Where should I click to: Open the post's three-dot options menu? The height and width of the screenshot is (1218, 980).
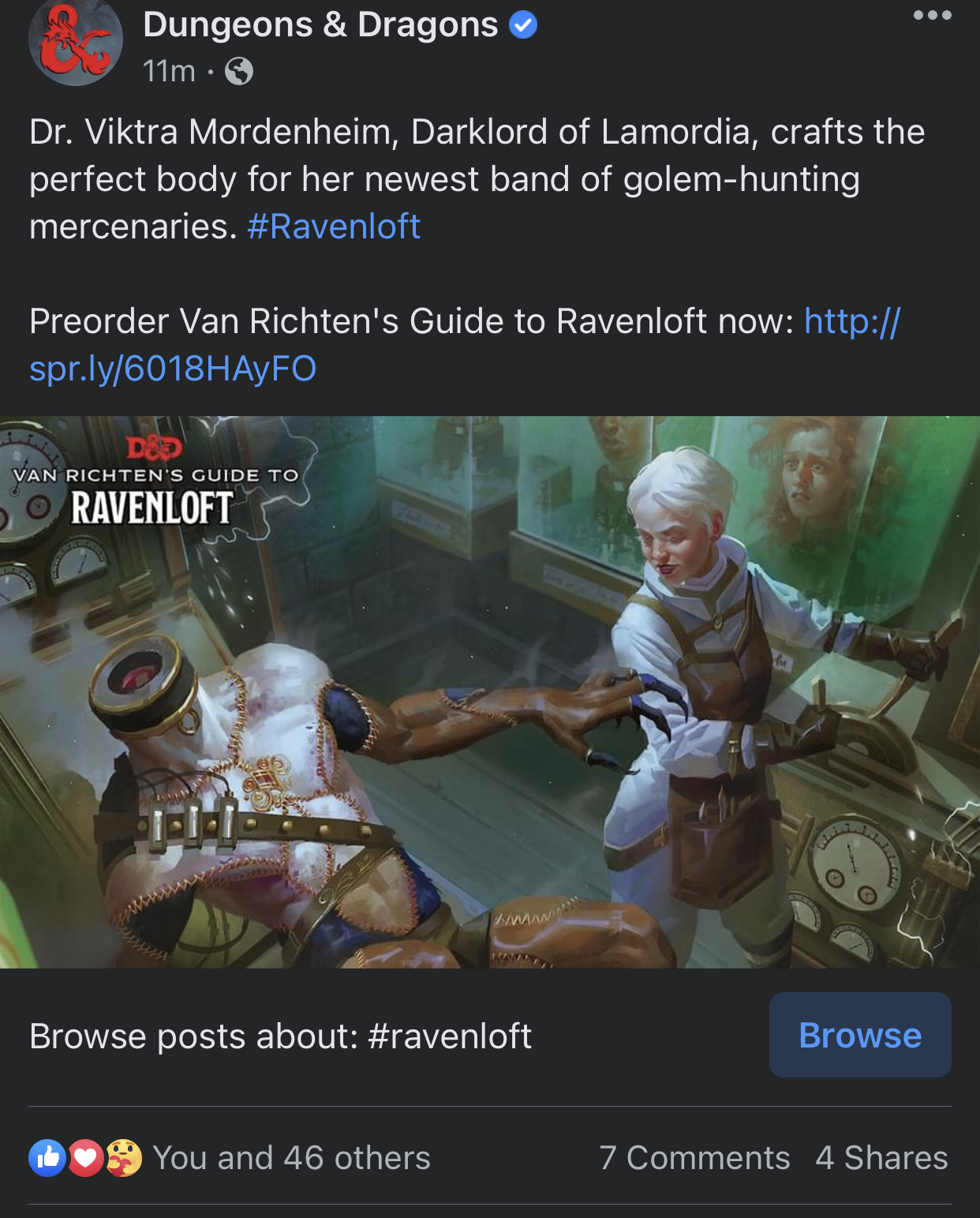pyautogui.click(x=932, y=15)
